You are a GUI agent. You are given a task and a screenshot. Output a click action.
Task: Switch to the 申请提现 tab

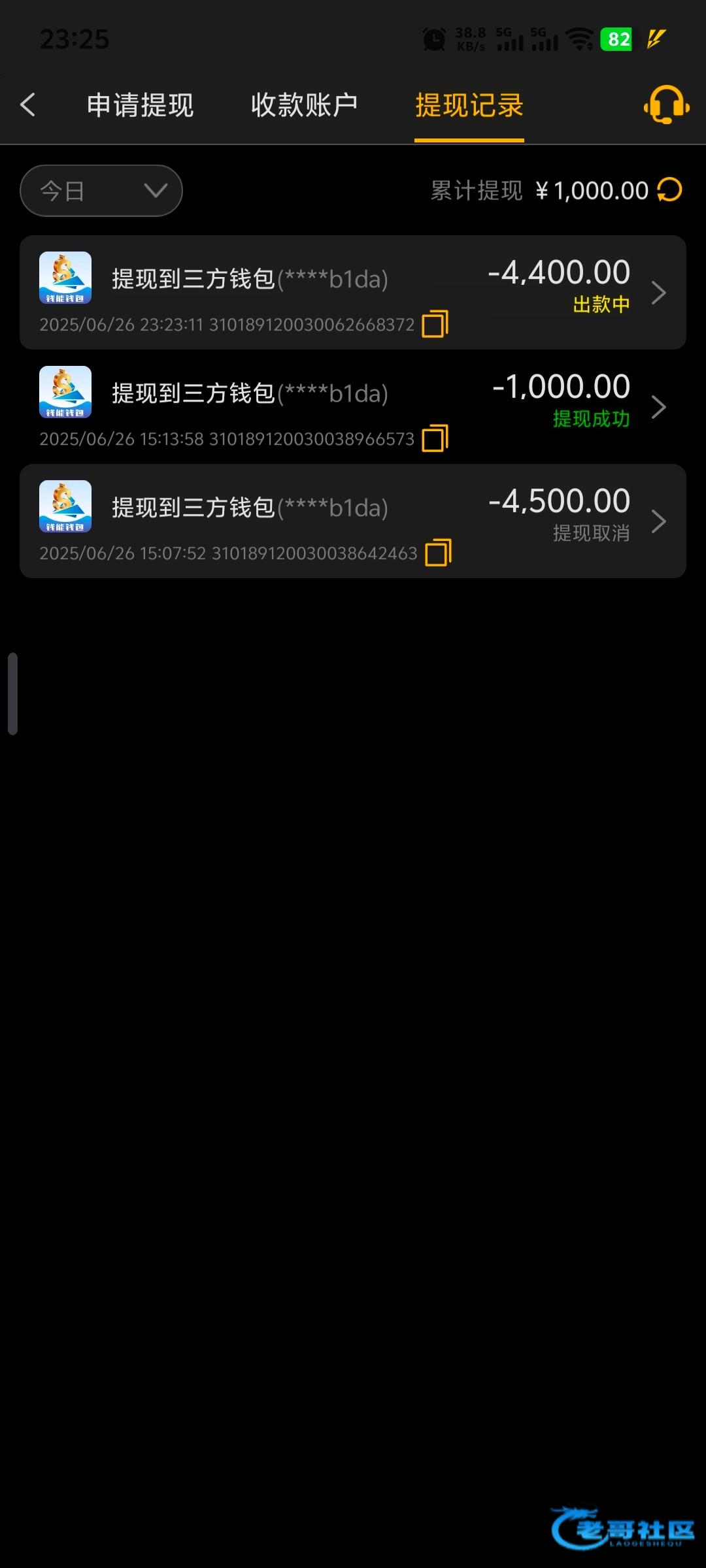[140, 105]
